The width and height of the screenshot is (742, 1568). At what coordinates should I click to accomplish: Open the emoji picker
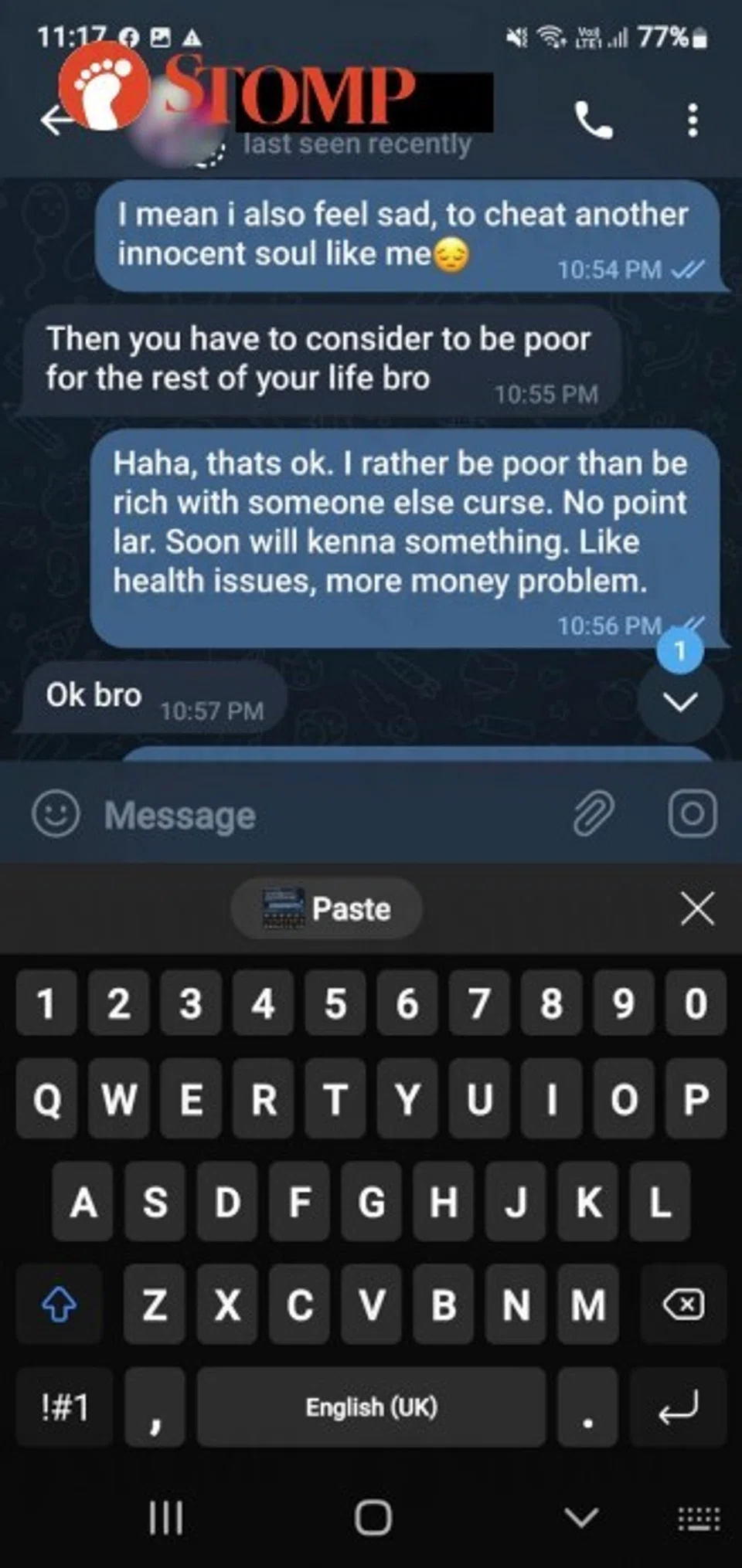[x=56, y=814]
